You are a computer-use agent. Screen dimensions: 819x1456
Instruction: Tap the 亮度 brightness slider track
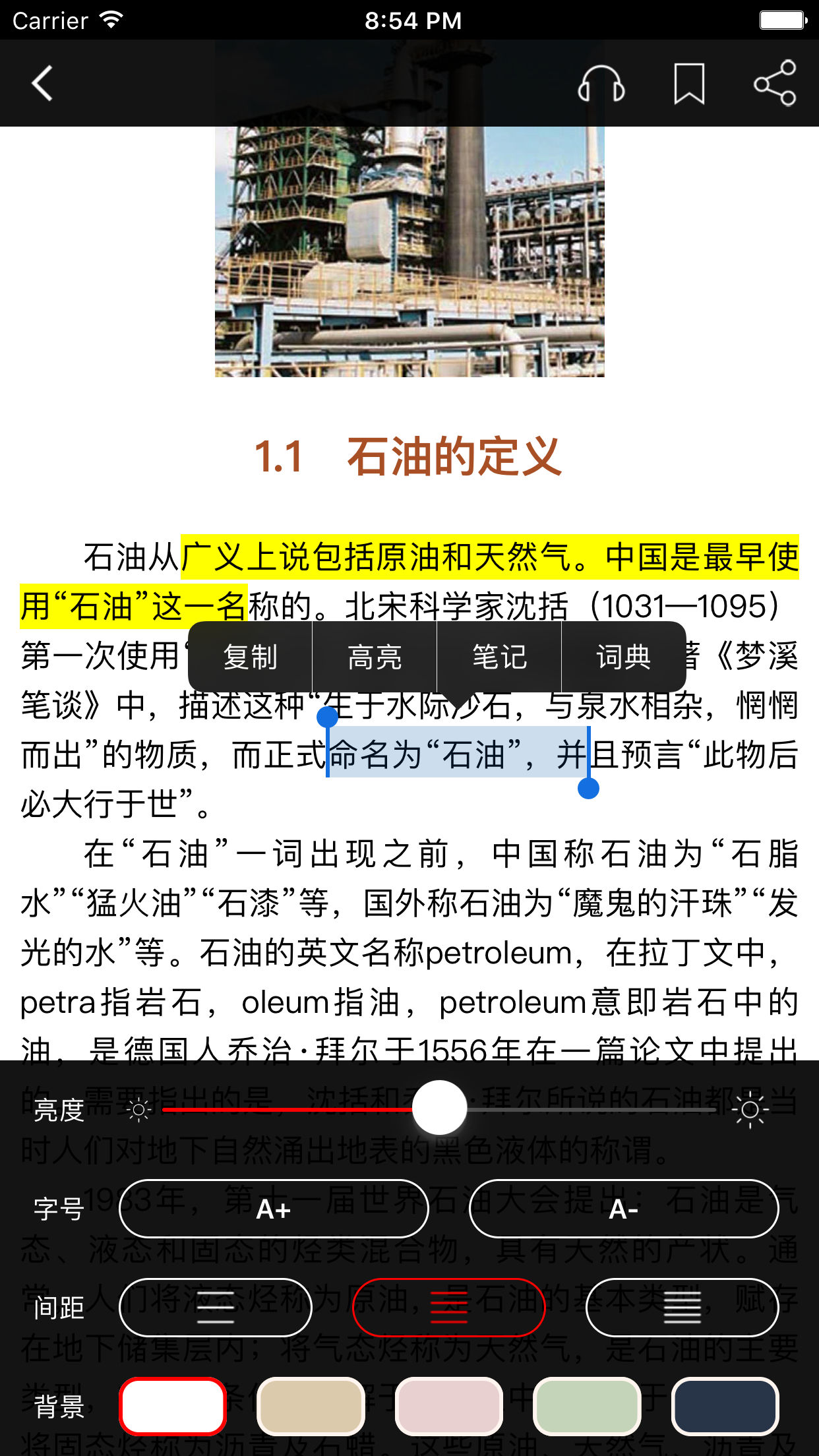click(439, 1110)
